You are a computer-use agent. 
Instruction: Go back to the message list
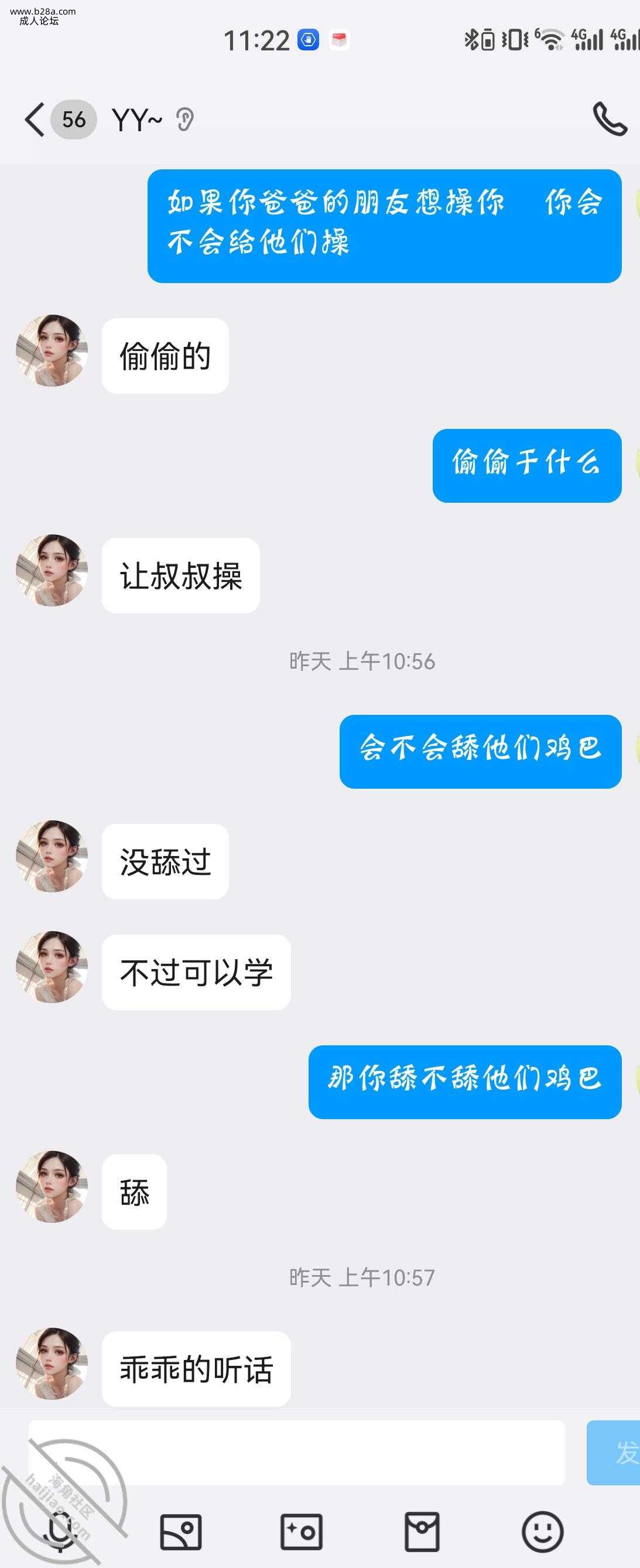(x=35, y=120)
